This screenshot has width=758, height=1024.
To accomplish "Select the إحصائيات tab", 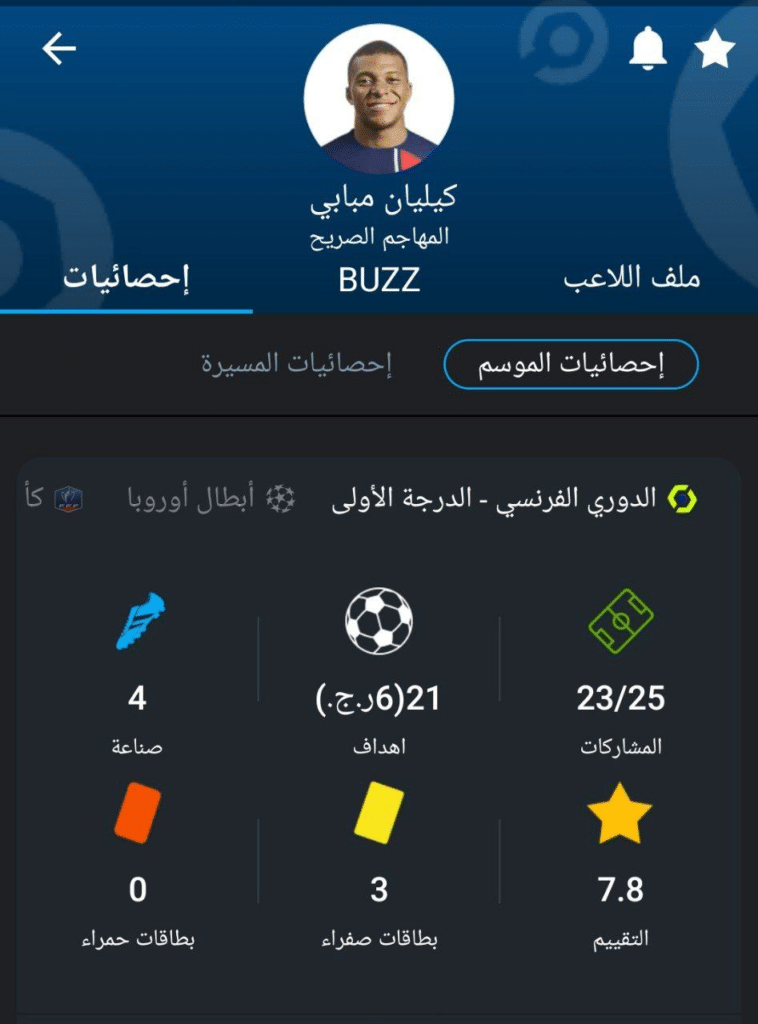I will point(126,279).
